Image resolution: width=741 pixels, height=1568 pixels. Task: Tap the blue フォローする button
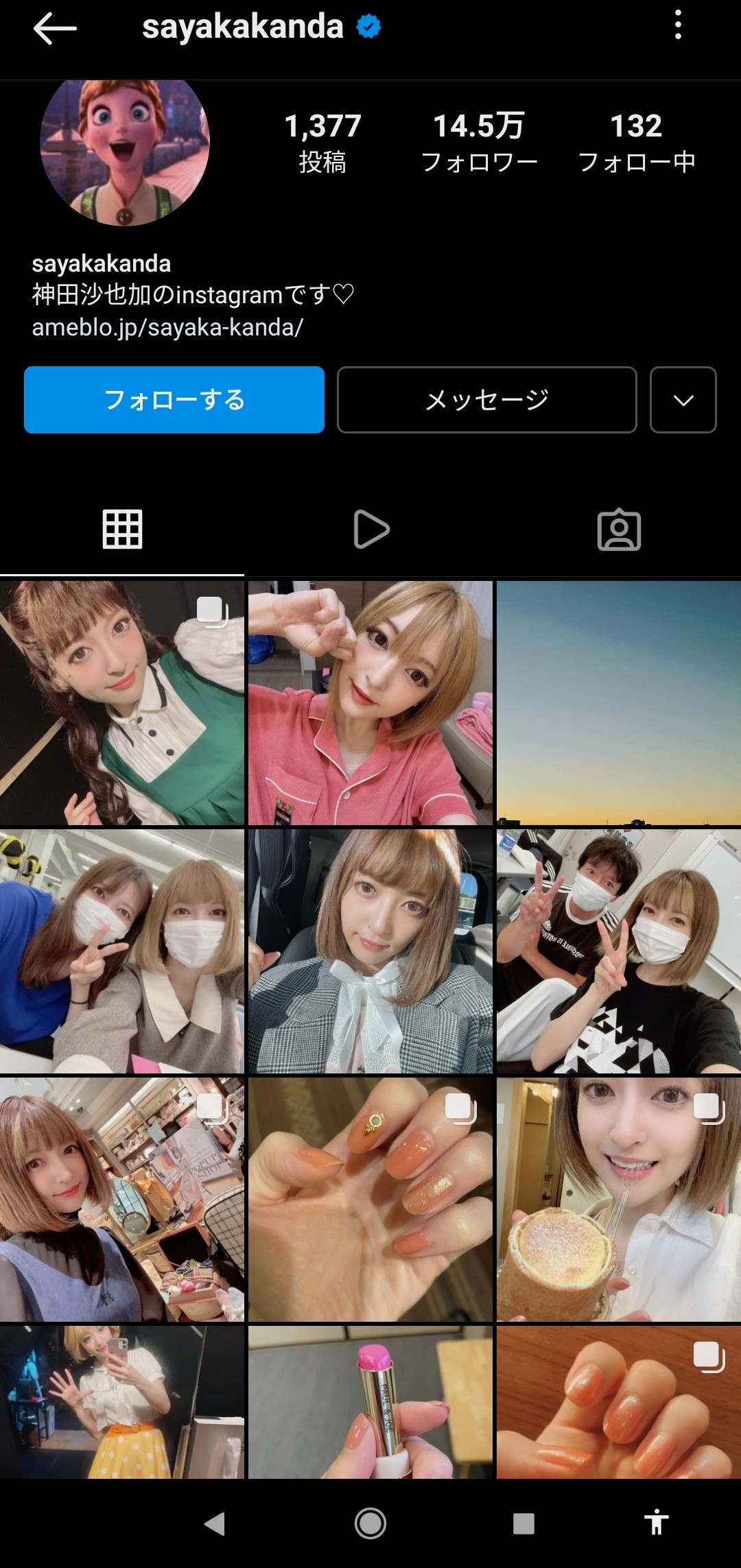tap(174, 400)
